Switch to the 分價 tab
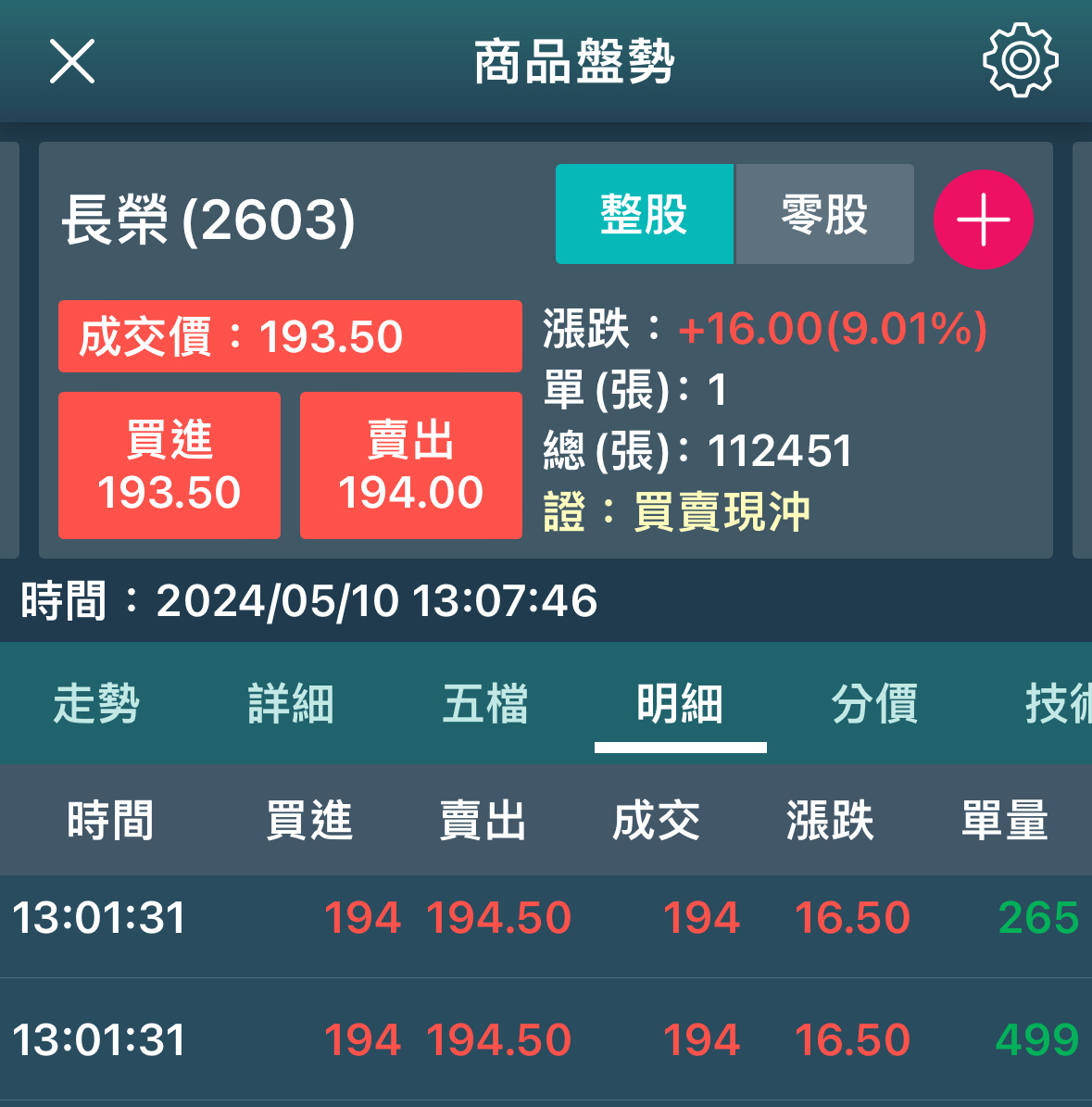1092x1107 pixels. click(x=874, y=703)
